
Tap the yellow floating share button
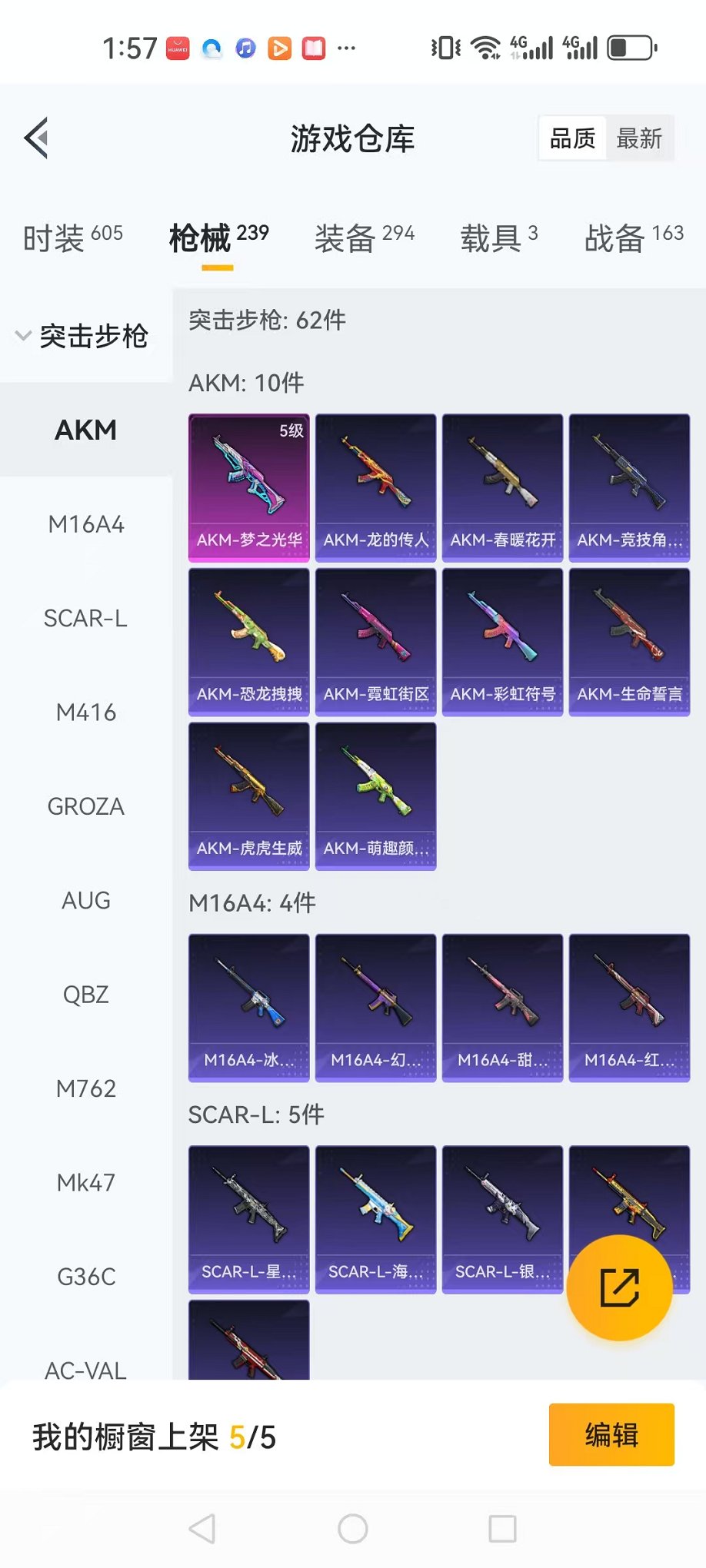[x=619, y=1287]
